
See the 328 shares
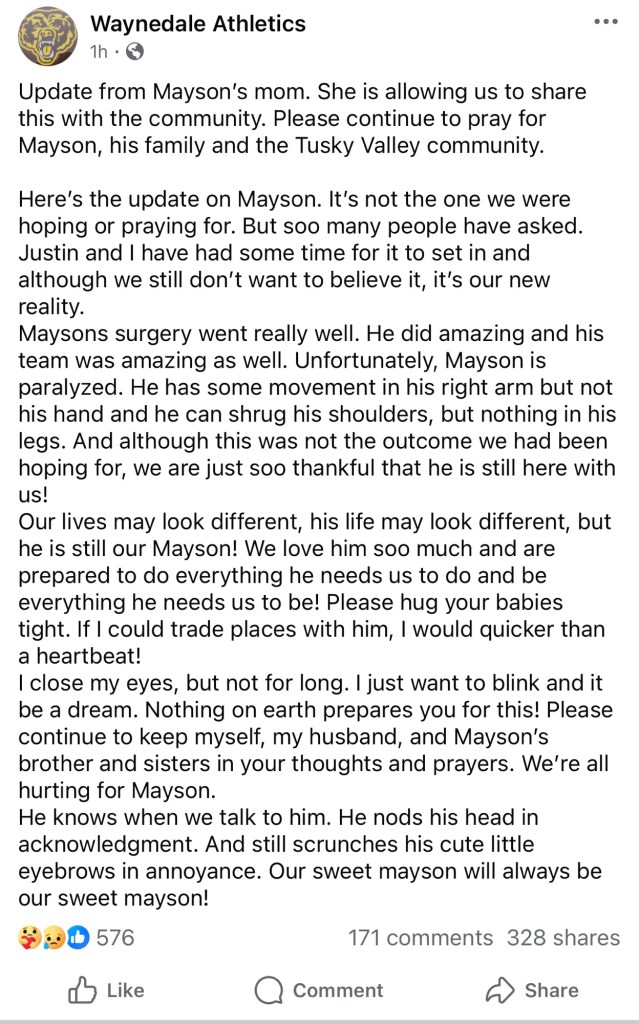[563, 937]
